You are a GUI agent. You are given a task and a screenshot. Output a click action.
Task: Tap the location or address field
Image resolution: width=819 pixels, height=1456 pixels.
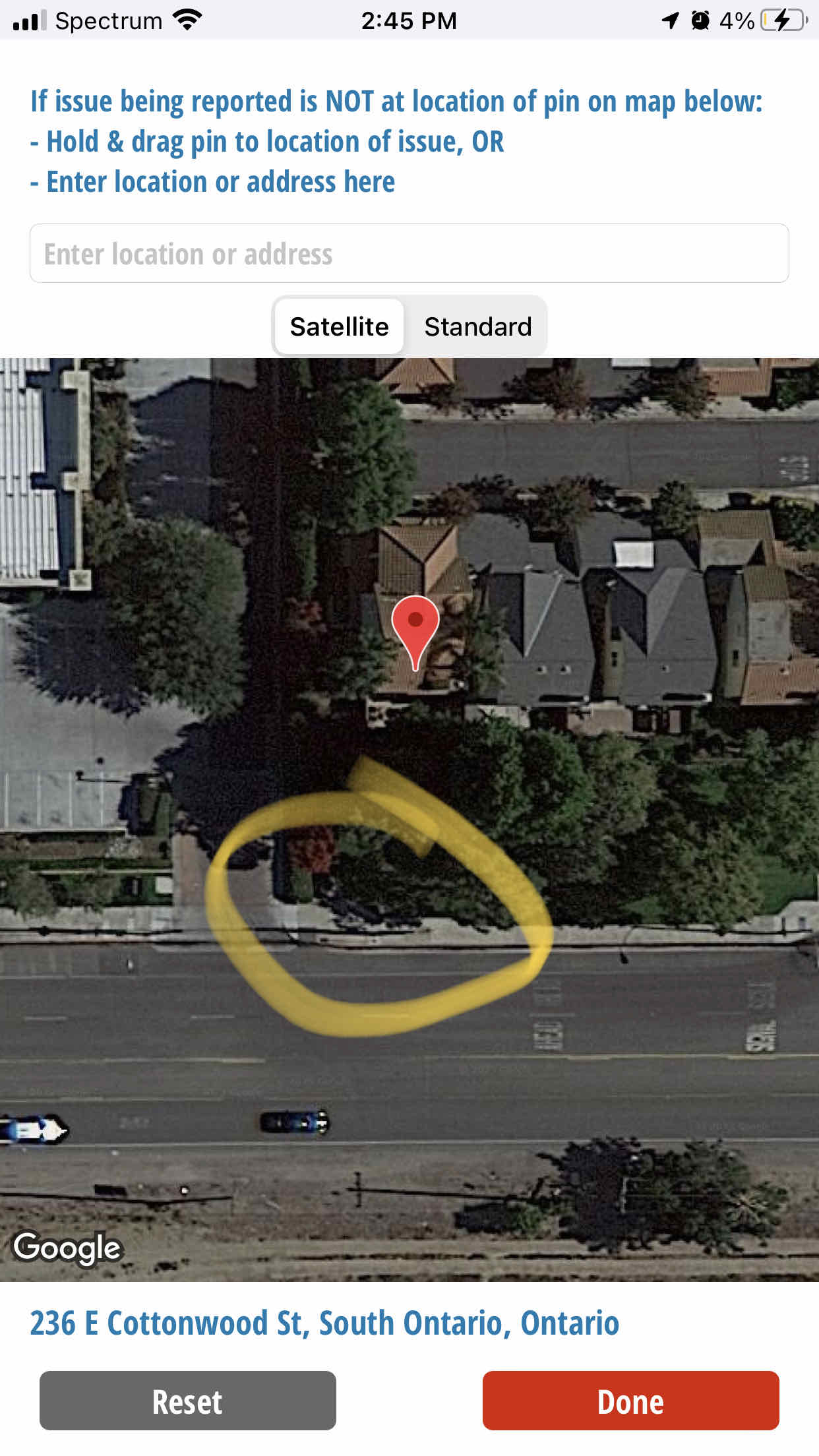[409, 253]
